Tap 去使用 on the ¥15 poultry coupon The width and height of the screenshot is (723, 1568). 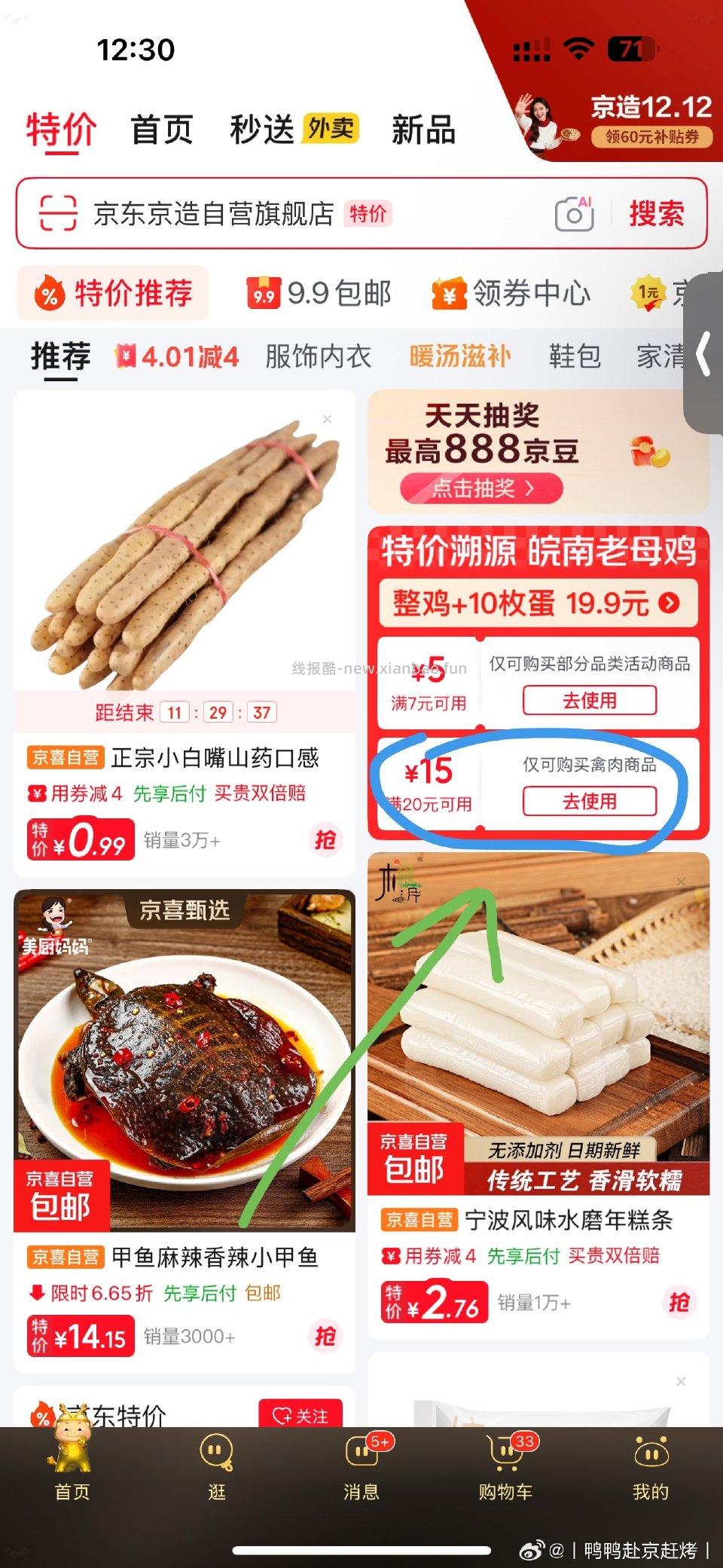[590, 802]
